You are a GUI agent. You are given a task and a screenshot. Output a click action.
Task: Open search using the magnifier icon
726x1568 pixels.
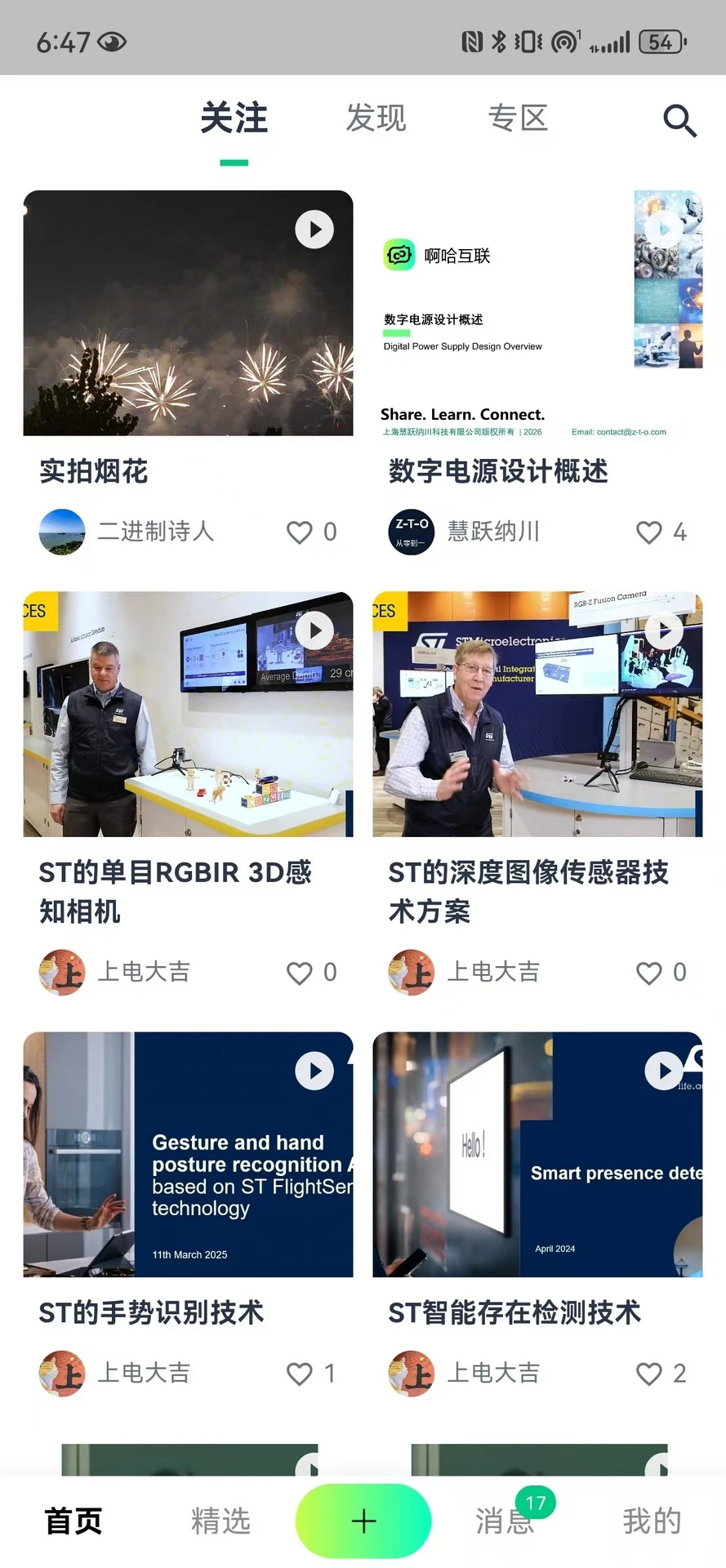click(680, 121)
